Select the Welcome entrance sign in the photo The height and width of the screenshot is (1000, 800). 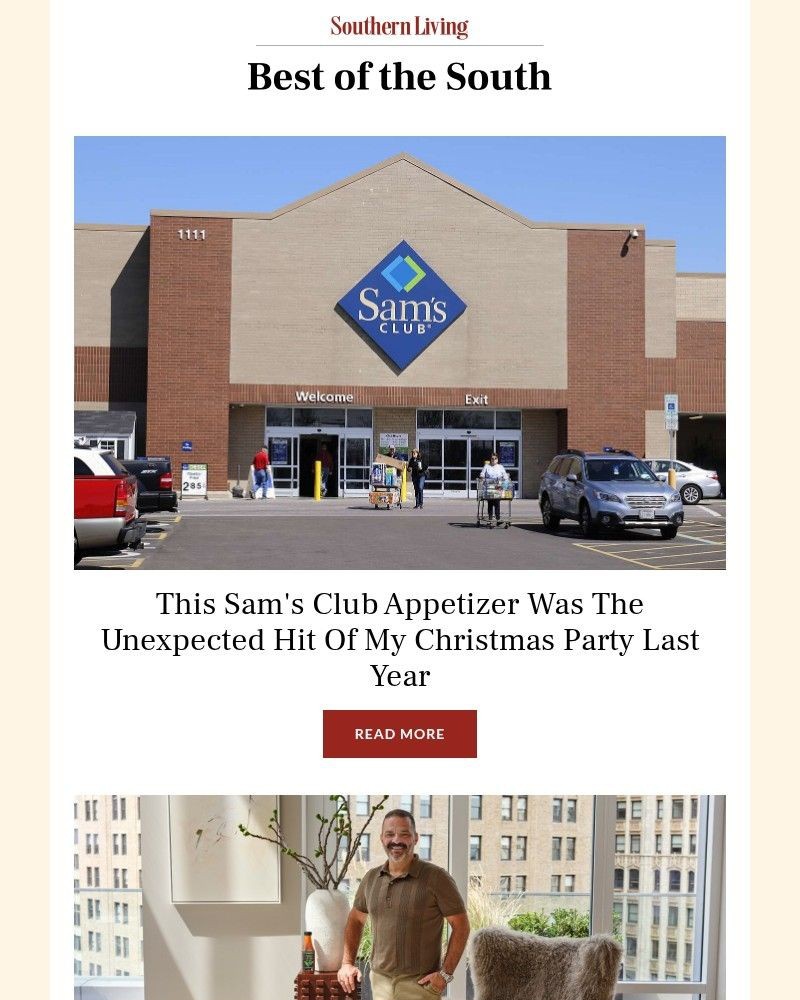click(322, 396)
